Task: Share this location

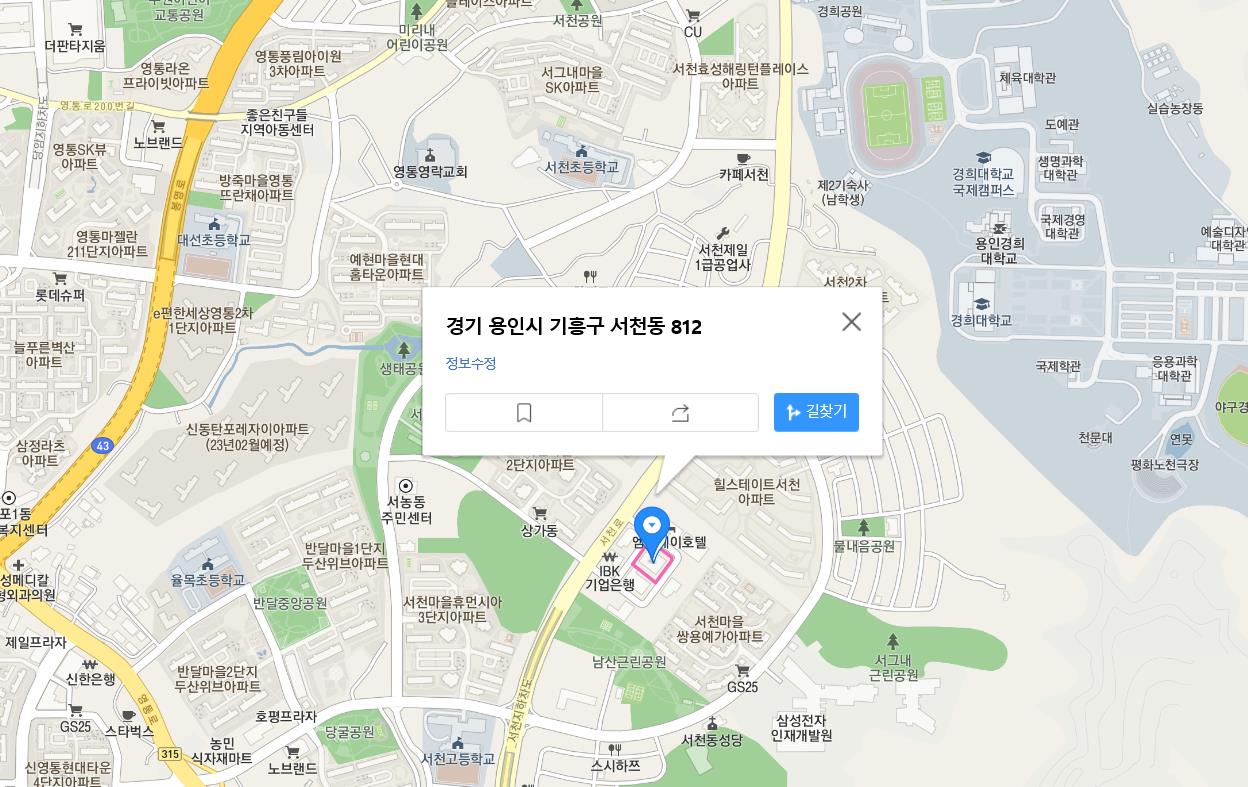Action: click(680, 412)
